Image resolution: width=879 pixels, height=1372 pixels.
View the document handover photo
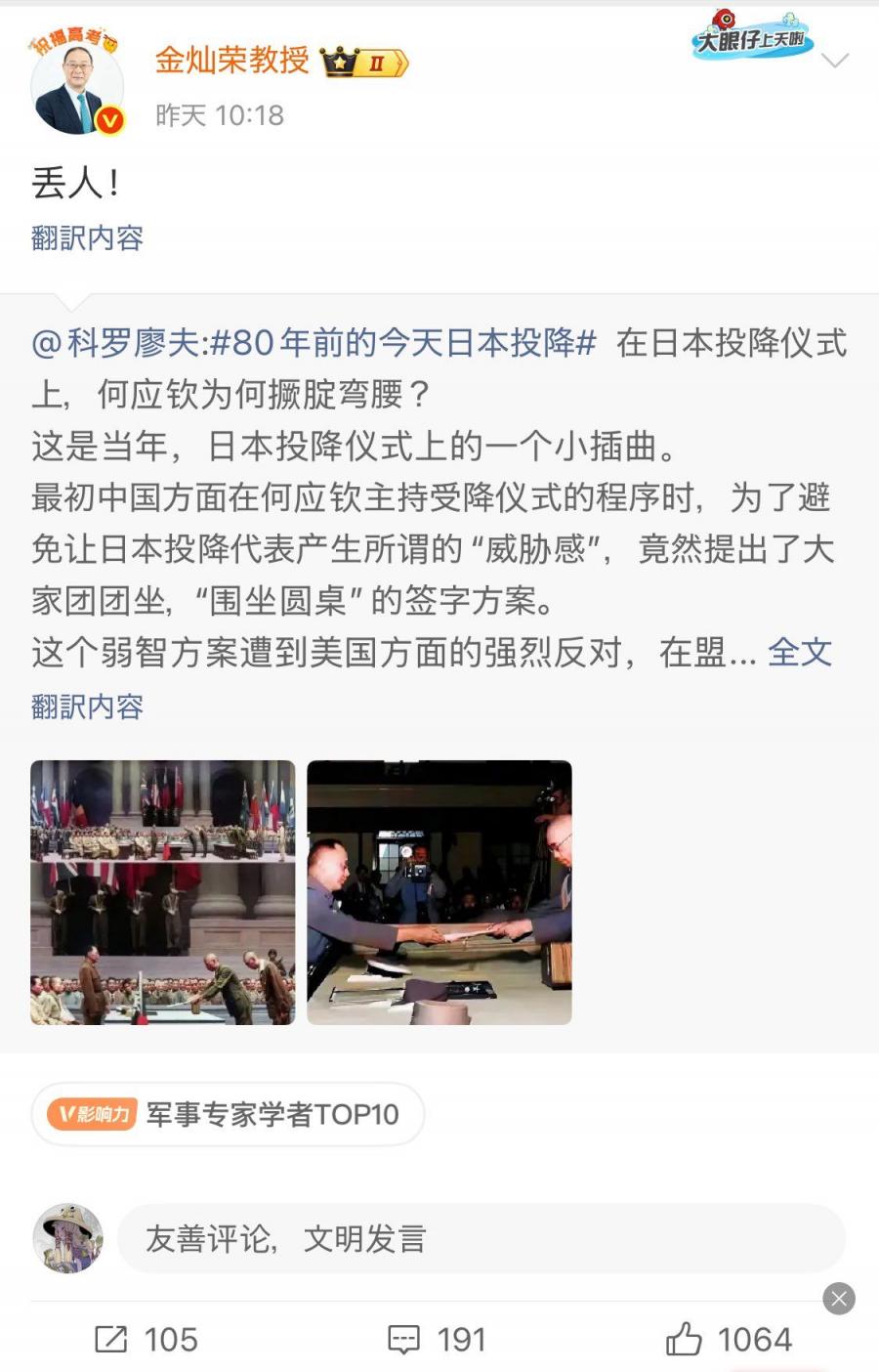[439, 891]
